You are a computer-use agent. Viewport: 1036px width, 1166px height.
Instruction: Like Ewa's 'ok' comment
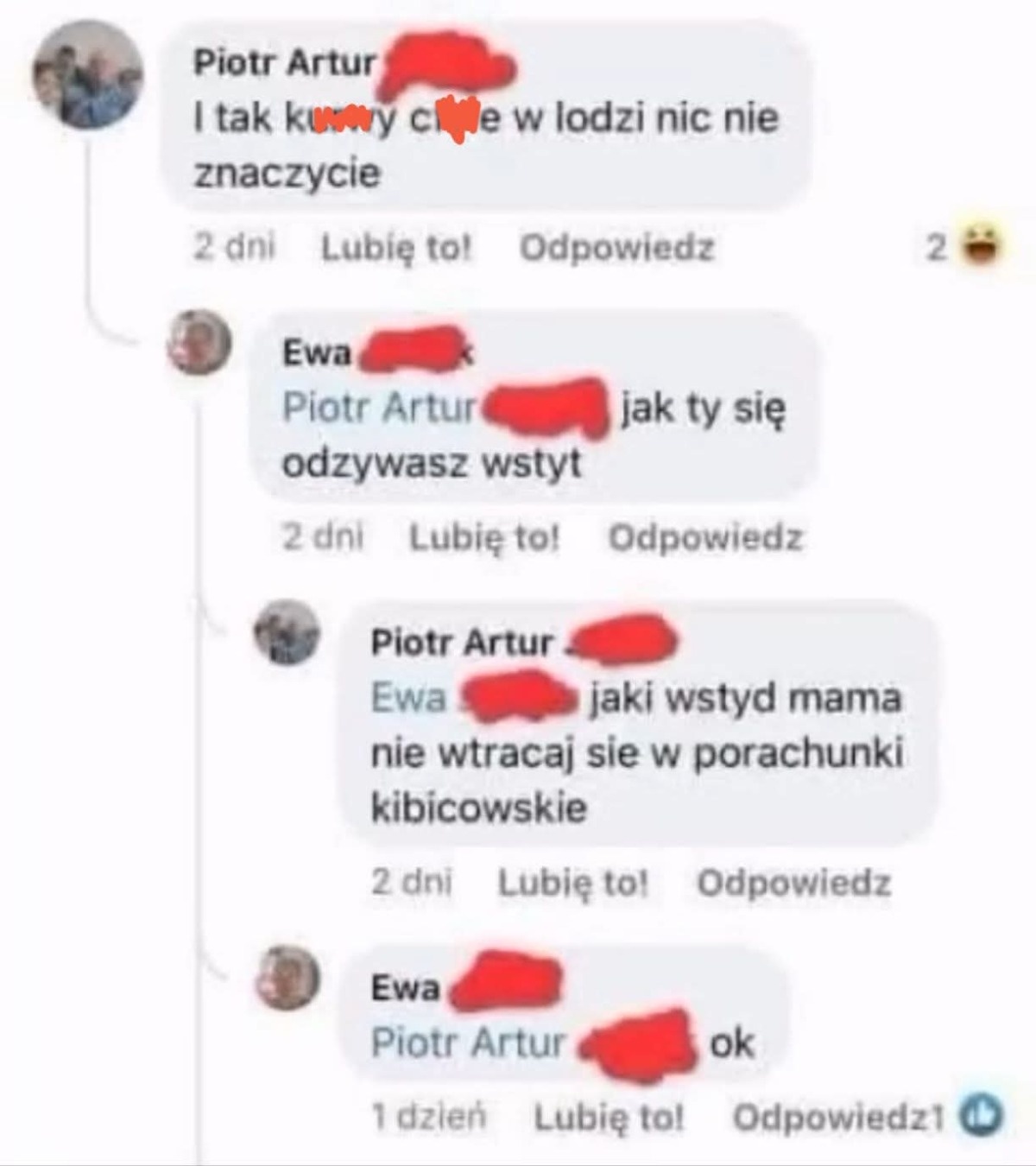(609, 1117)
